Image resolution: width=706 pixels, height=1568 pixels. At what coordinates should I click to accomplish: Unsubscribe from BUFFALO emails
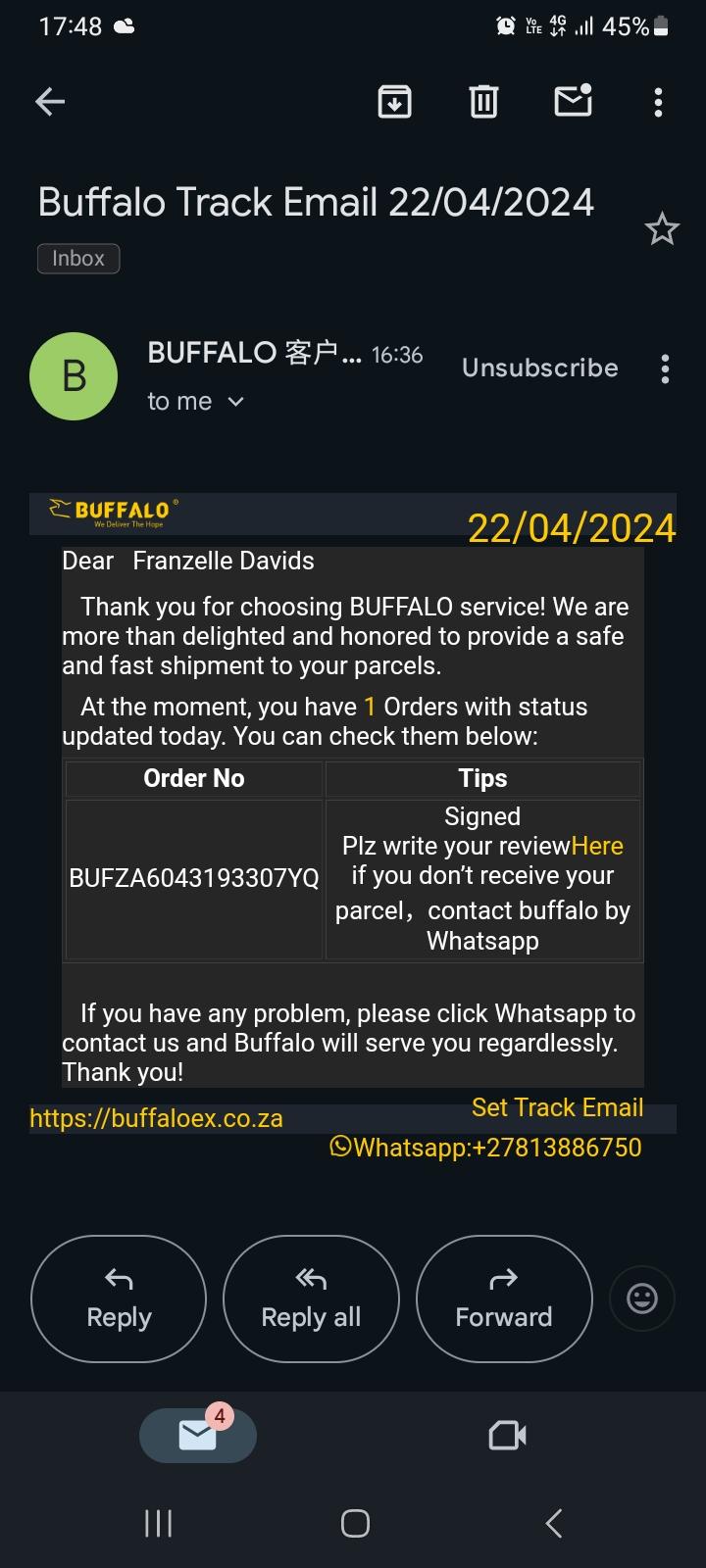click(540, 367)
